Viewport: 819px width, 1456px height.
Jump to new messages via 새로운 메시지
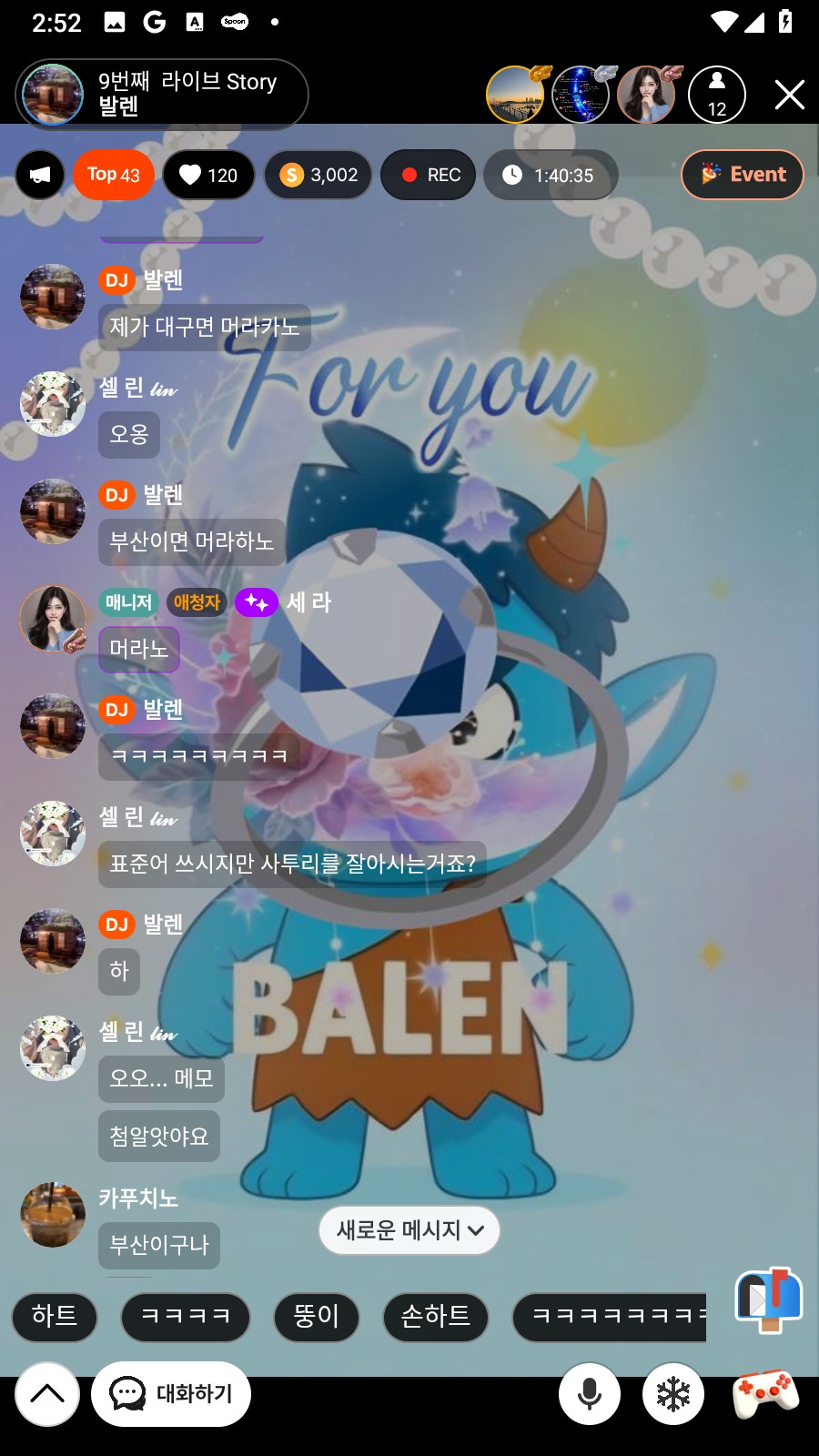click(x=409, y=1230)
